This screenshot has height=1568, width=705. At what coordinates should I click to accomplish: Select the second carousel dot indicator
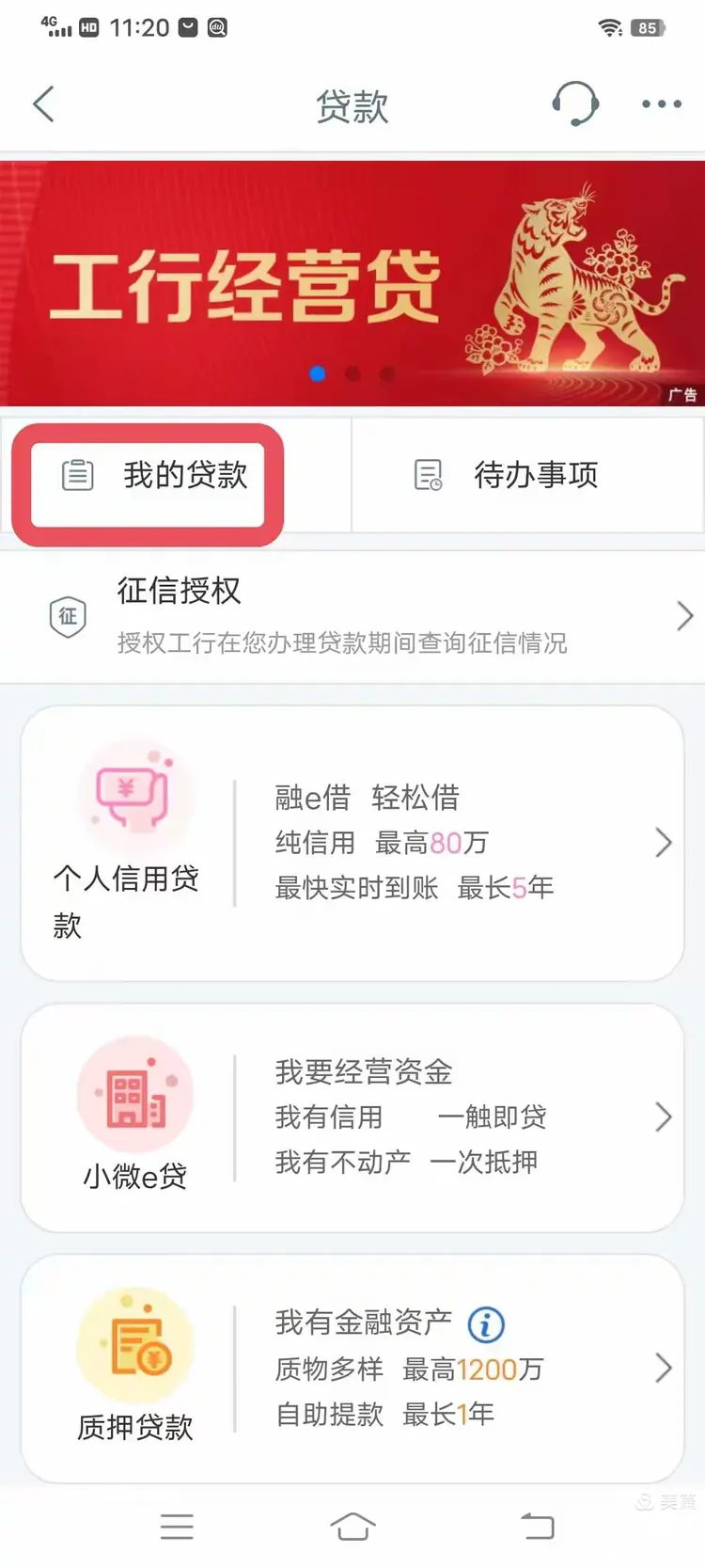pyautogui.click(x=352, y=374)
